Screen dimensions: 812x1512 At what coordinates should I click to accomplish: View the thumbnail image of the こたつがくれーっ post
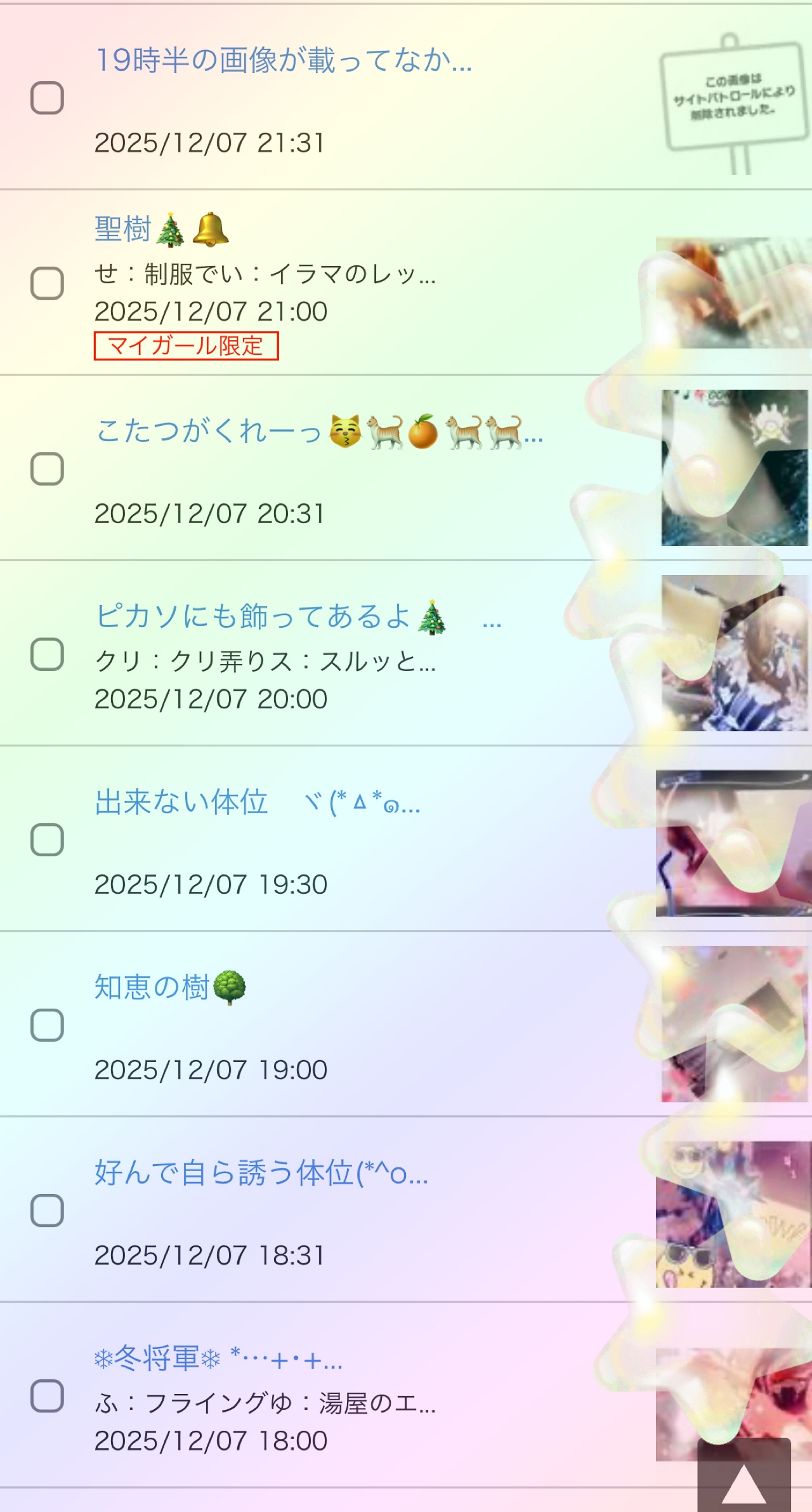734,468
